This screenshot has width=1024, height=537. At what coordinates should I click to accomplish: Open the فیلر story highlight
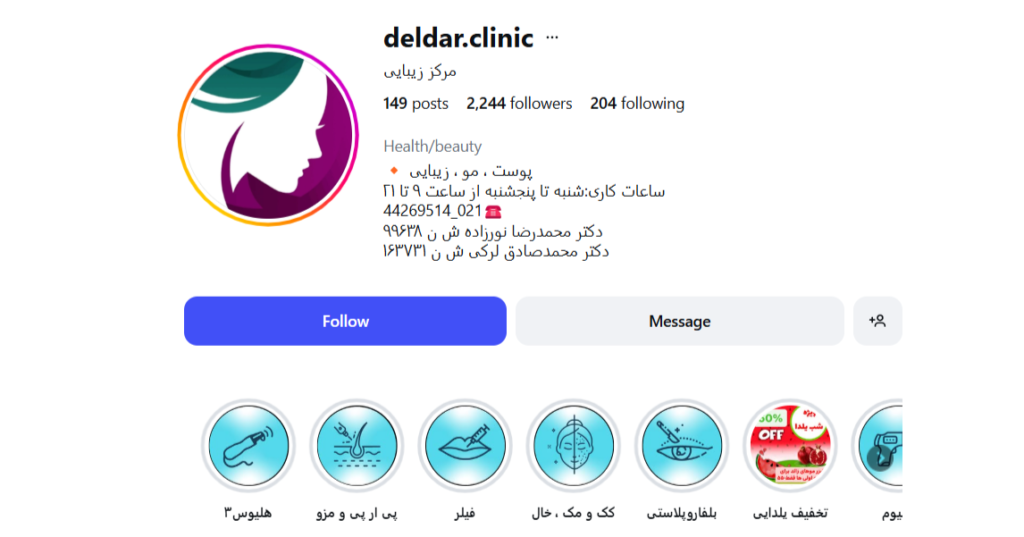click(464, 446)
